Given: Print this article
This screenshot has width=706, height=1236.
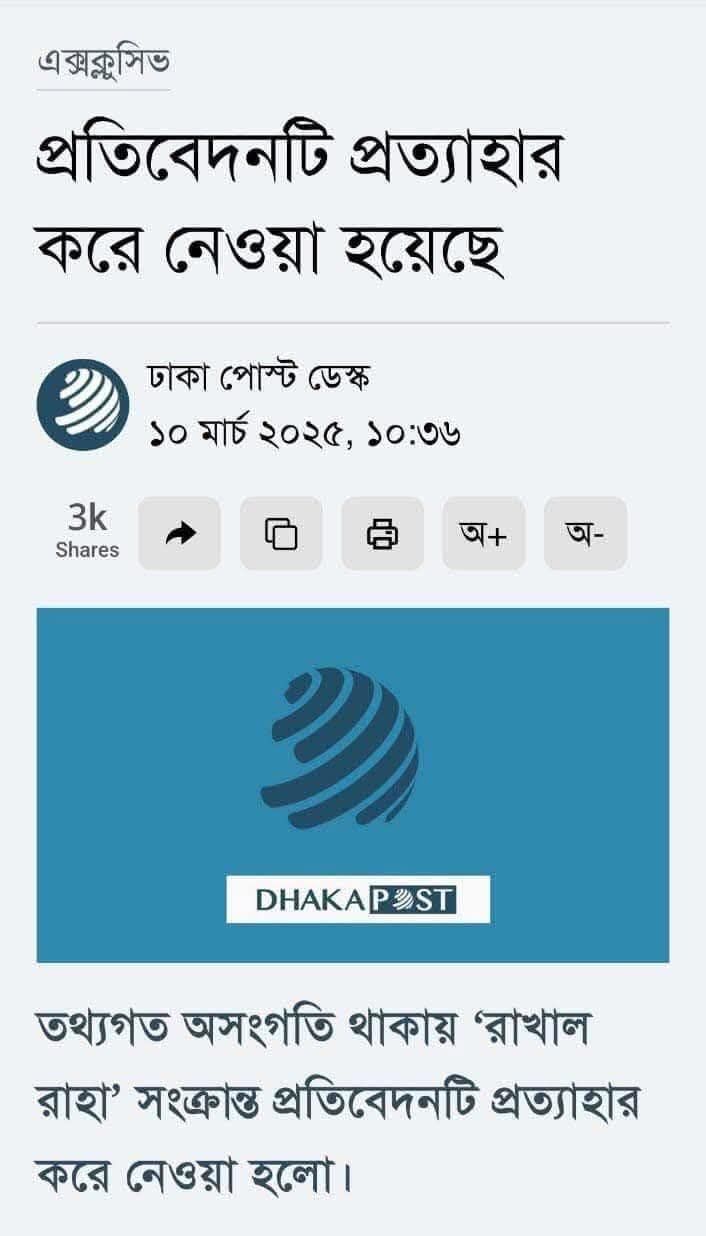Looking at the screenshot, I should (382, 534).
